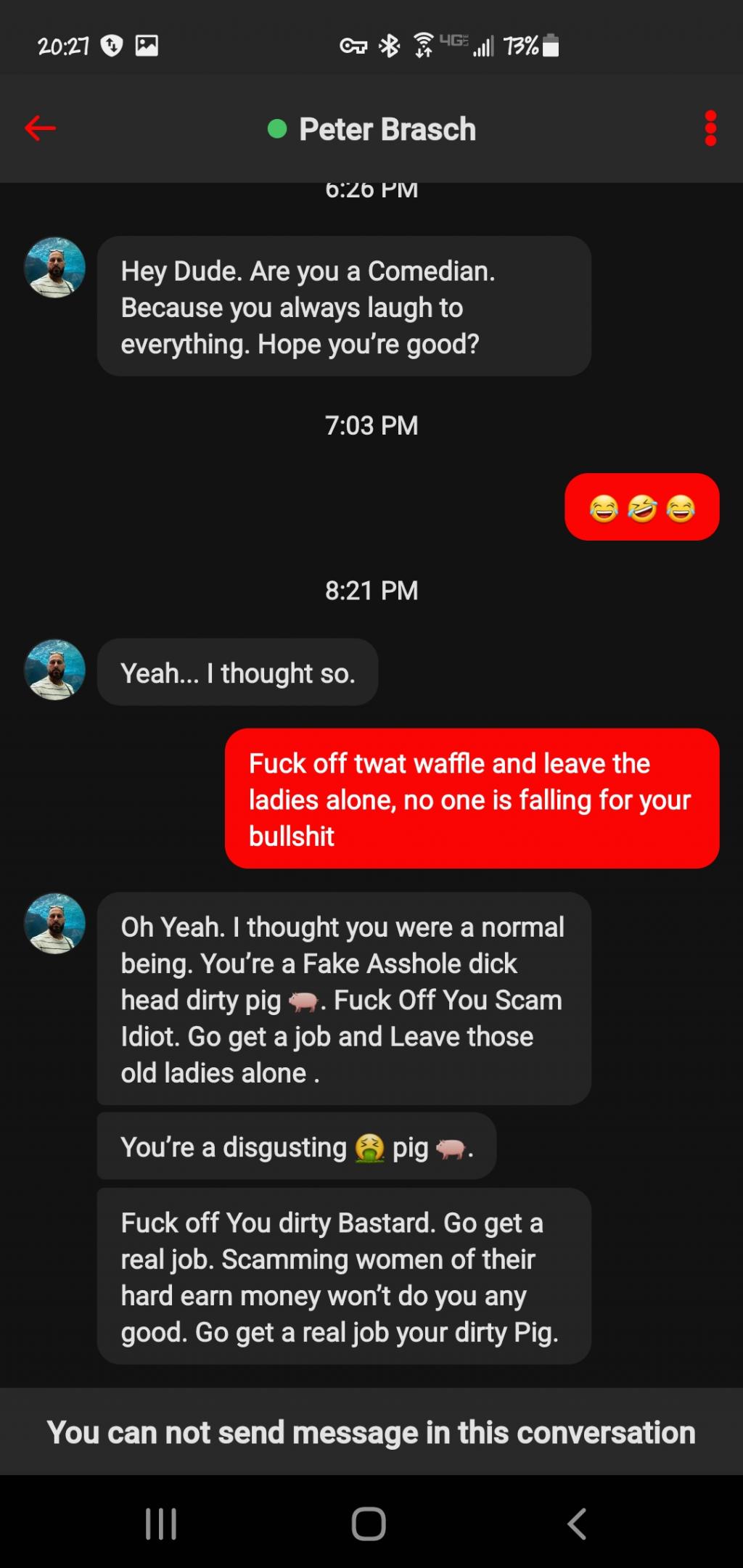Open Peter Brasch's profile from the header name
The width and height of the screenshot is (743, 1568).
[387, 129]
